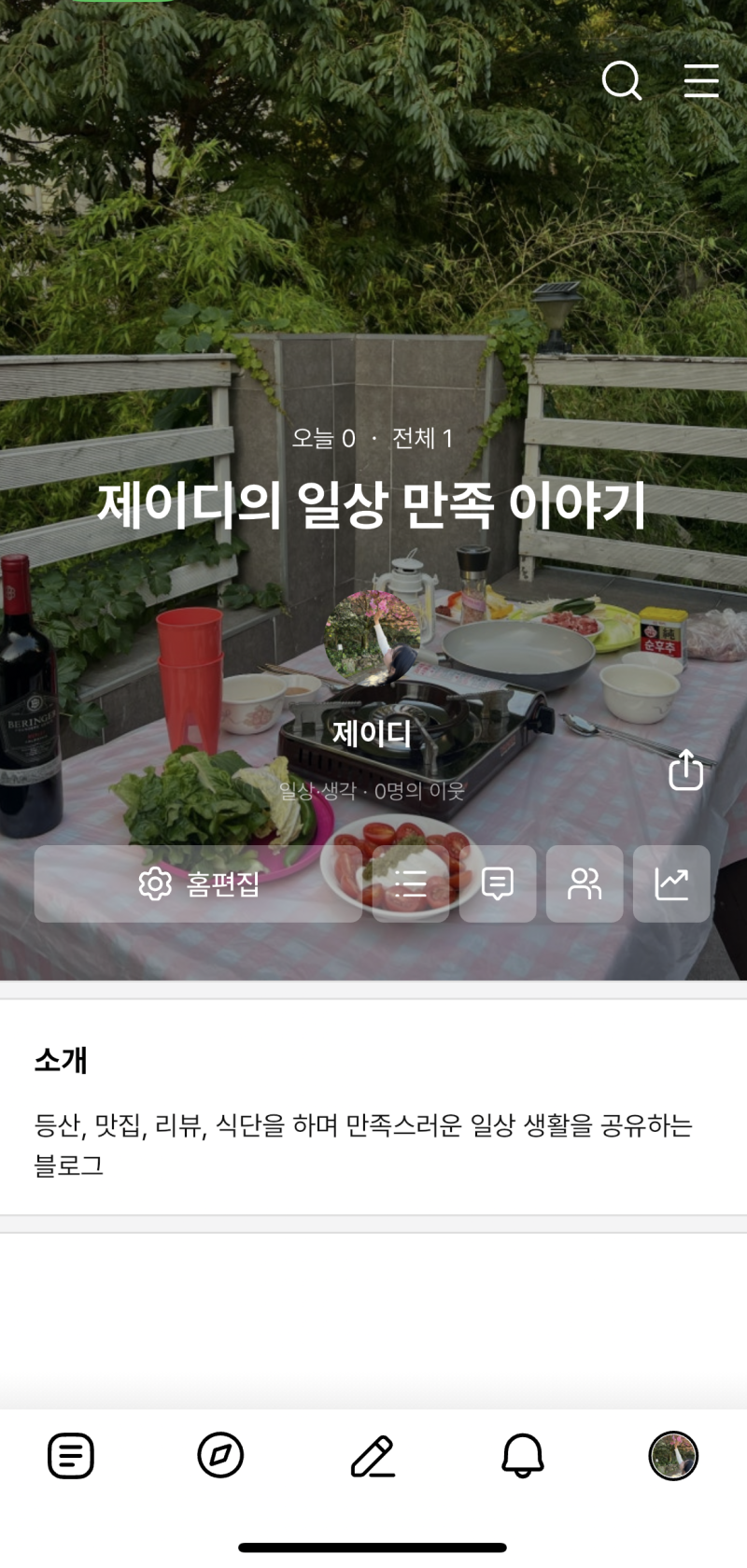This screenshot has height=1568, width=747.
Task: Tap the 소개 introduction section
Action: pos(60,1061)
